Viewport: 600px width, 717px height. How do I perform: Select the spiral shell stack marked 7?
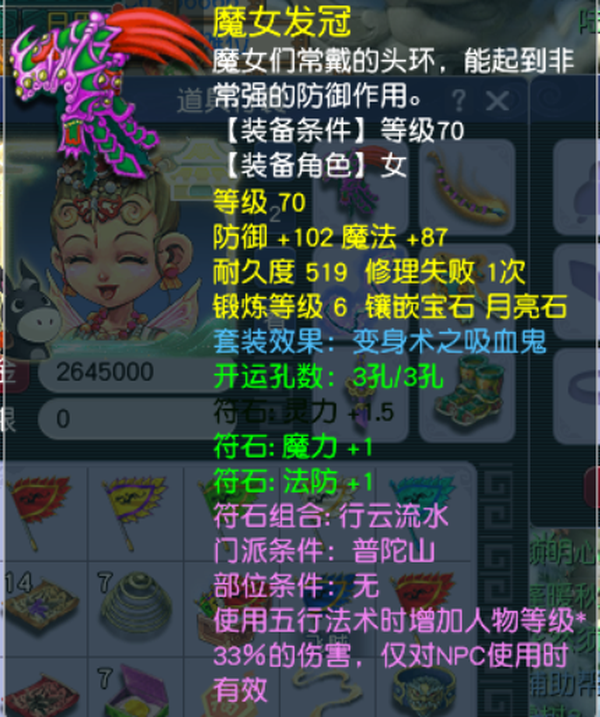(137, 600)
